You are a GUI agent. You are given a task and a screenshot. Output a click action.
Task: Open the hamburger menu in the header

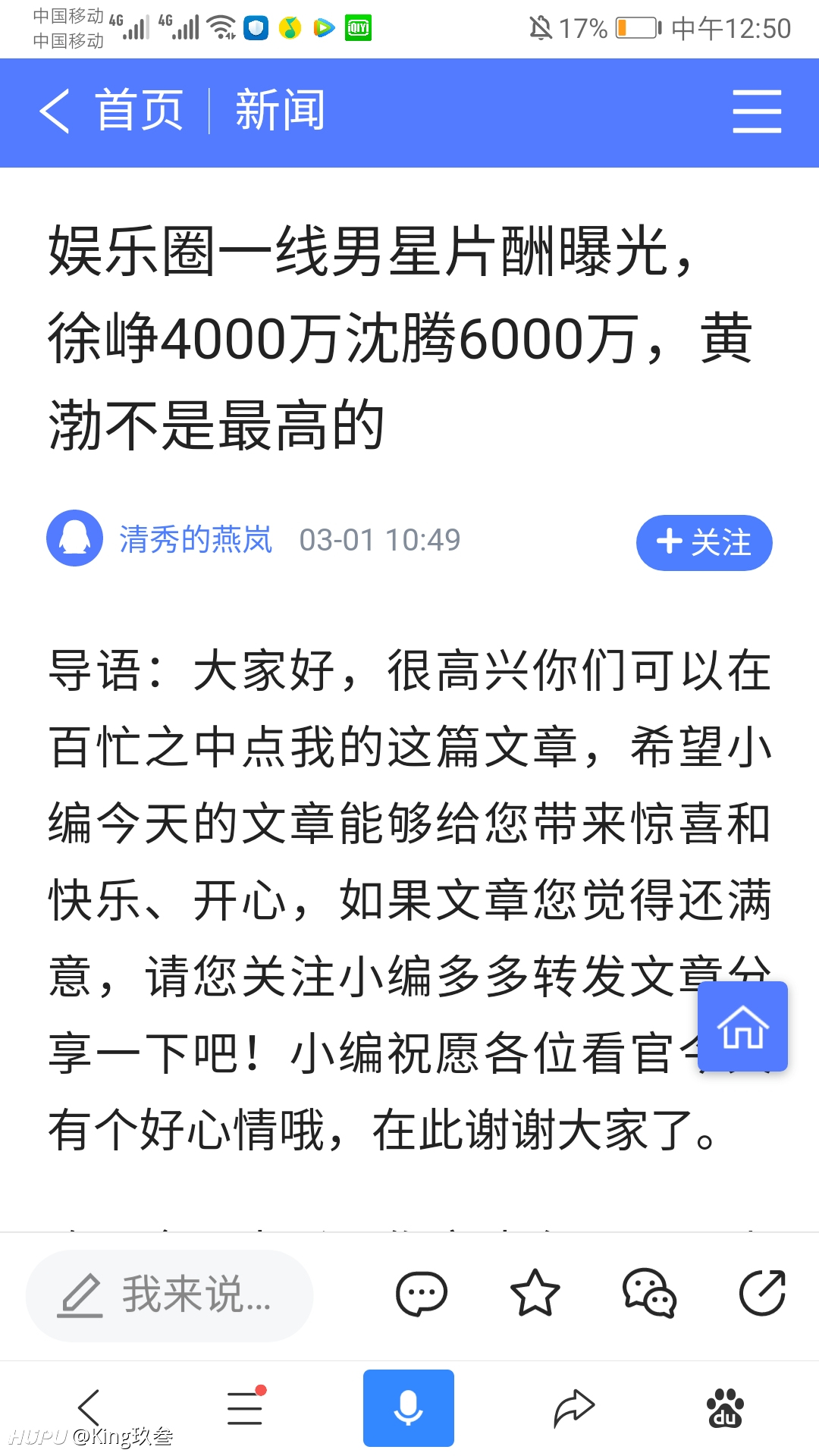(757, 111)
